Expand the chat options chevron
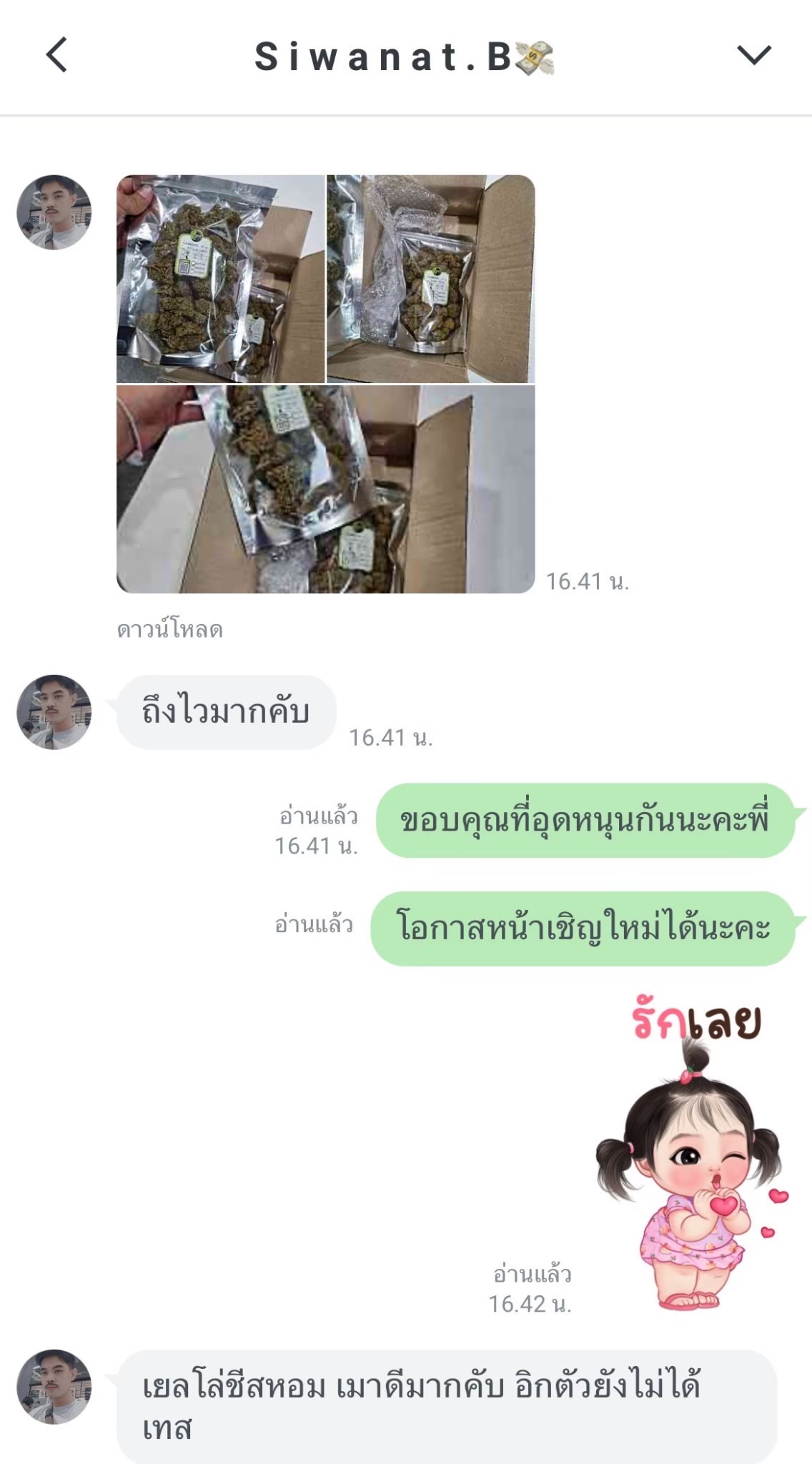Image resolution: width=812 pixels, height=1464 pixels. 754,55
